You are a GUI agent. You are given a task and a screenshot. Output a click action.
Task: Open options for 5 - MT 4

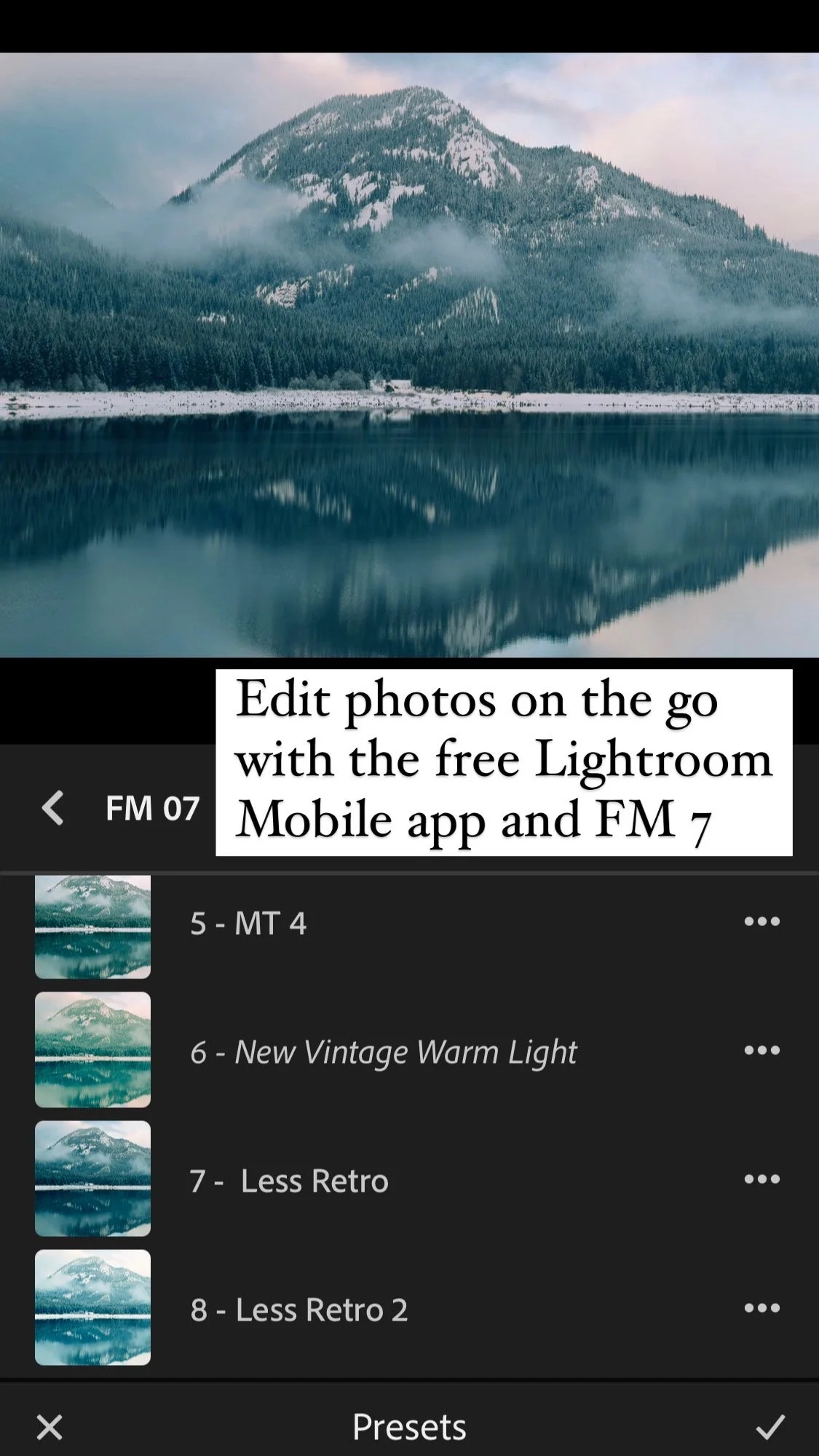(x=761, y=922)
